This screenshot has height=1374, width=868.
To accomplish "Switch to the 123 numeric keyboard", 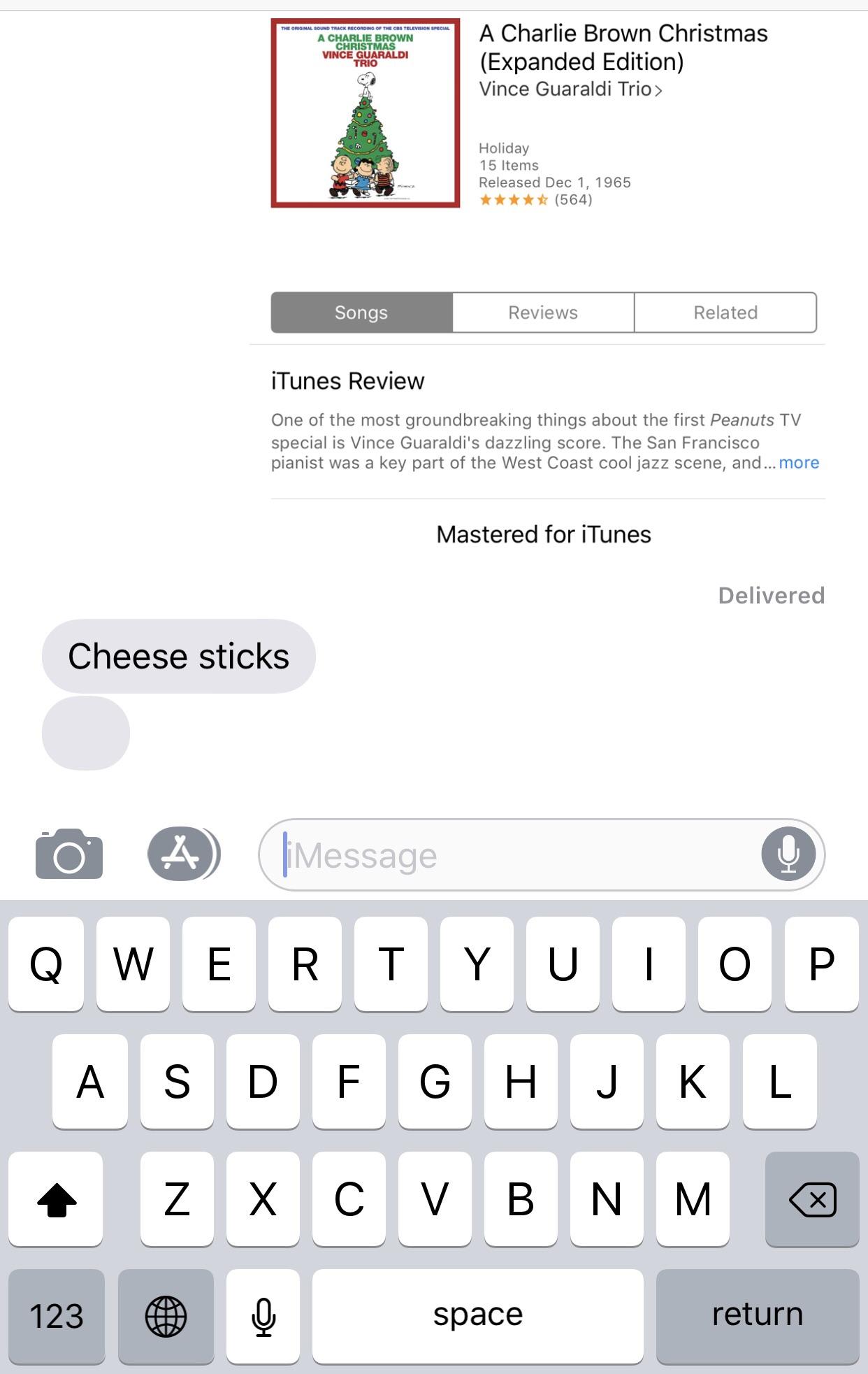I will pyautogui.click(x=57, y=1315).
